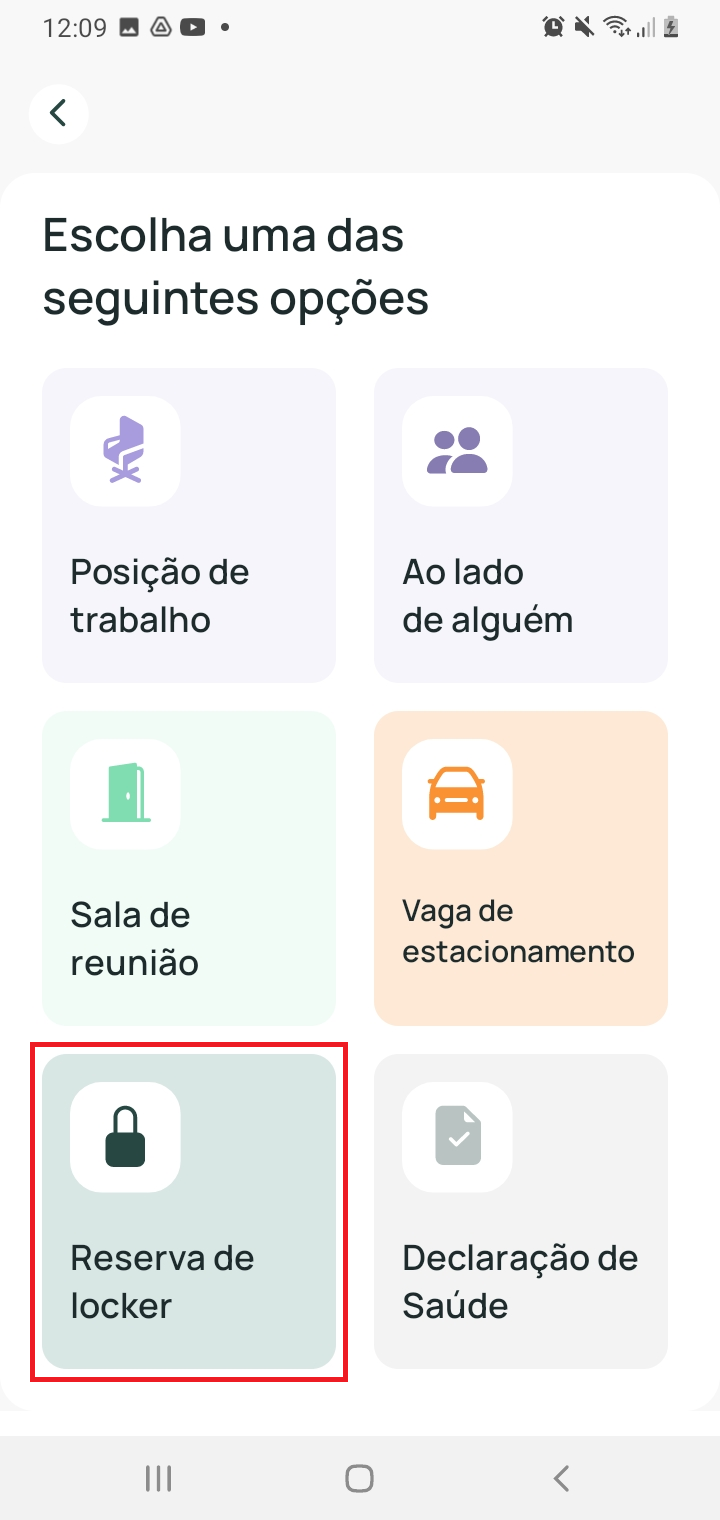Open Declaração de Saúde card
Viewport: 720px width, 1520px height.
(520, 1211)
